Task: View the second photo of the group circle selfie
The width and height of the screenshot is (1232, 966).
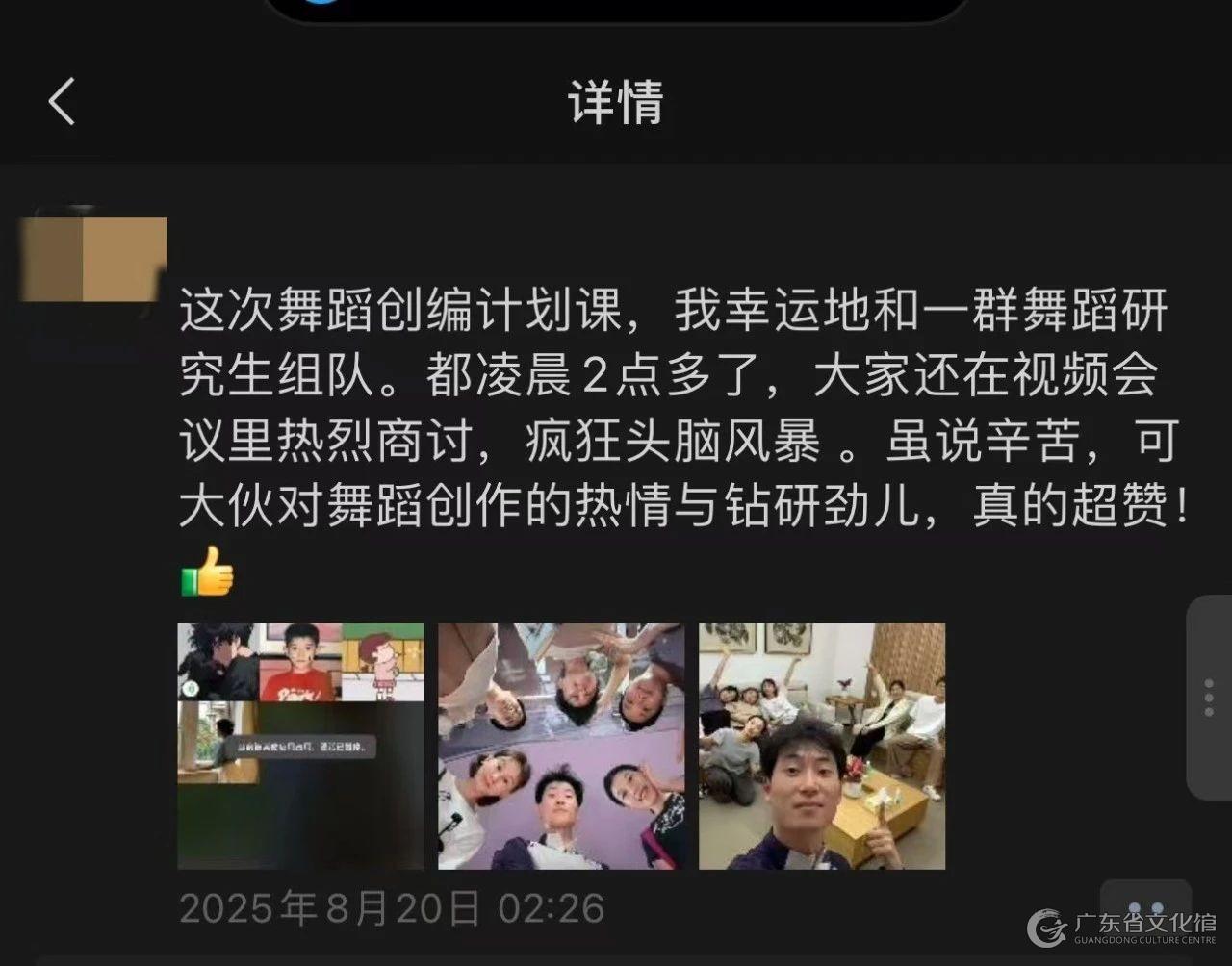Action: pyautogui.click(x=561, y=747)
